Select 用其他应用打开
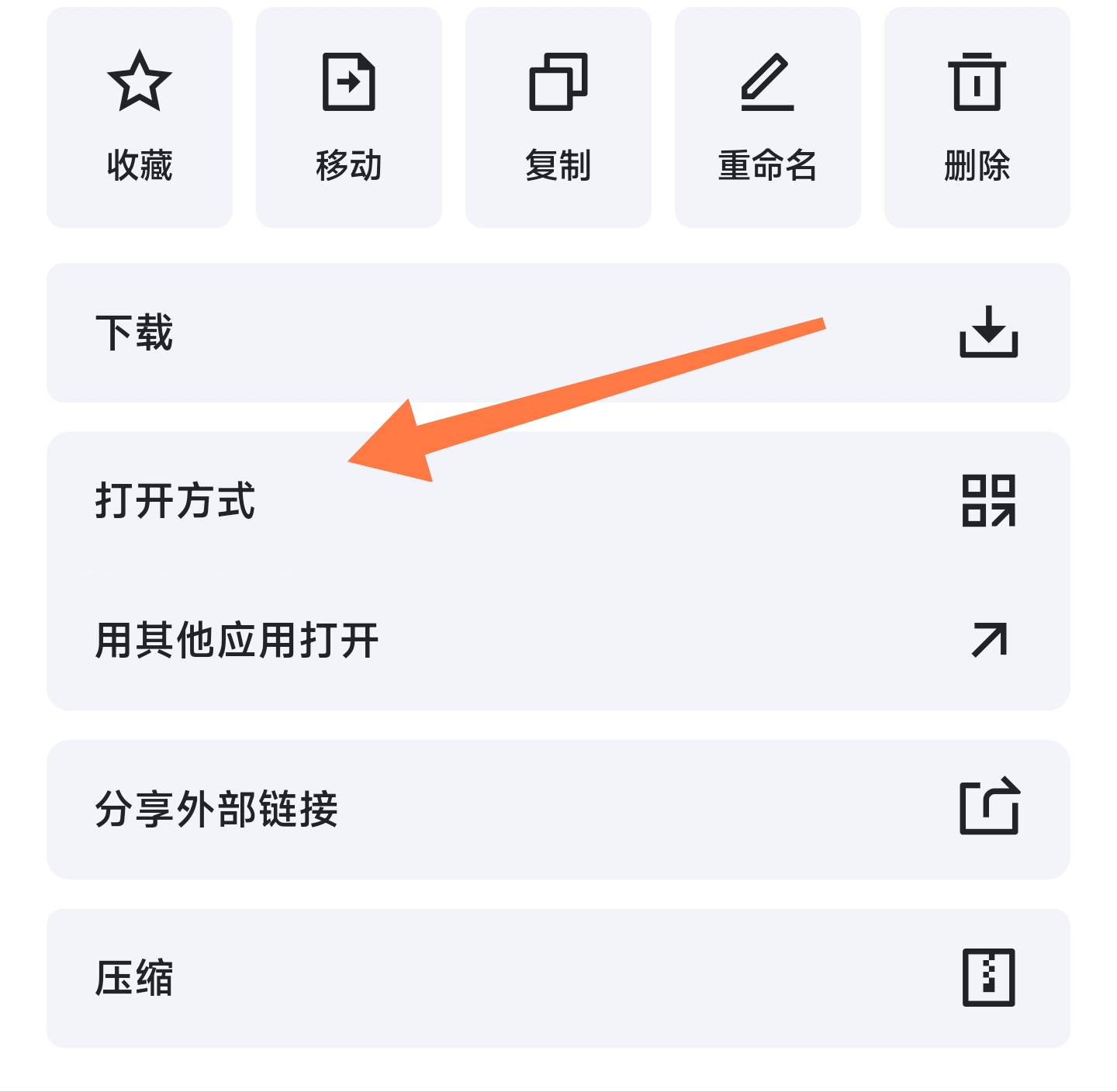The image size is (1117, 1092). (558, 641)
